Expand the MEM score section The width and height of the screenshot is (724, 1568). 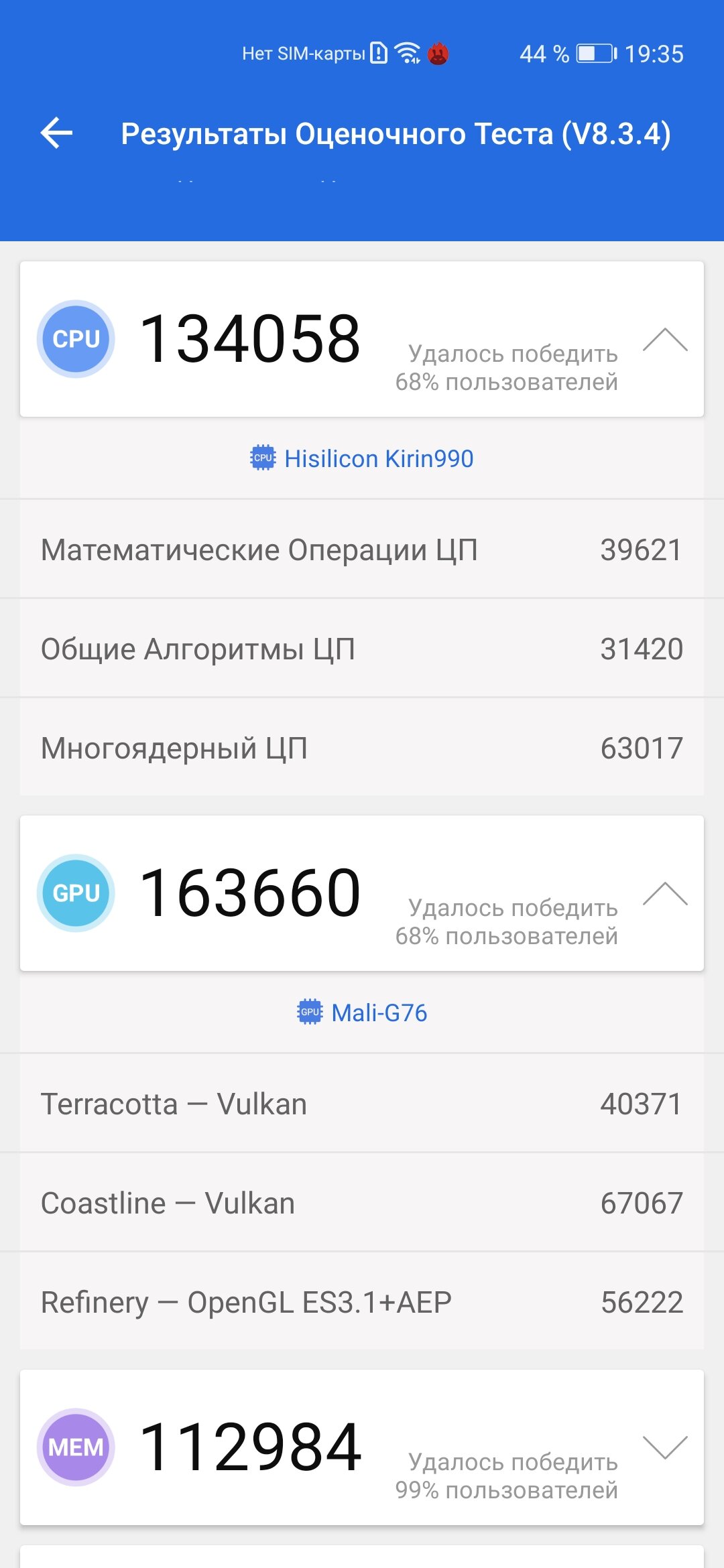[664, 1447]
